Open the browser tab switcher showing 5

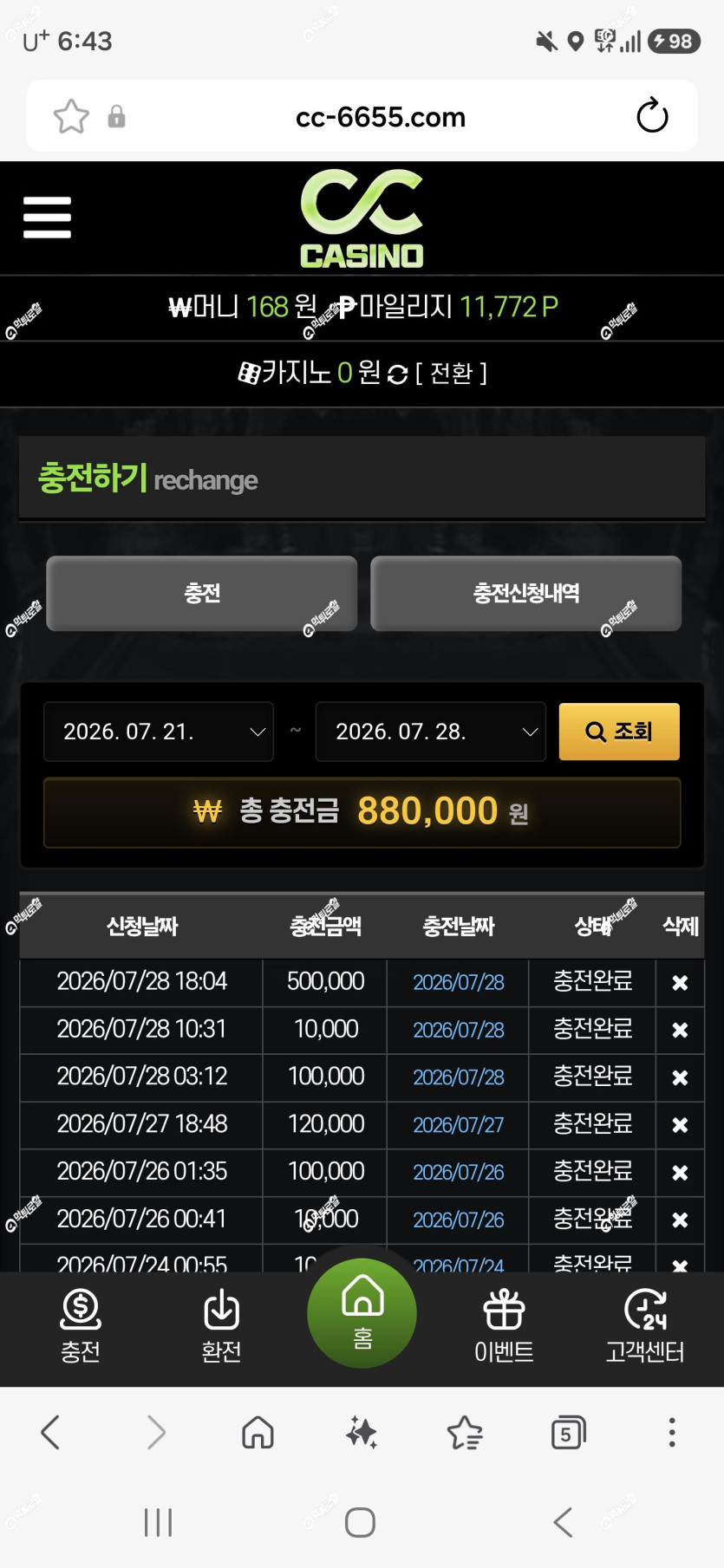pos(568,1433)
